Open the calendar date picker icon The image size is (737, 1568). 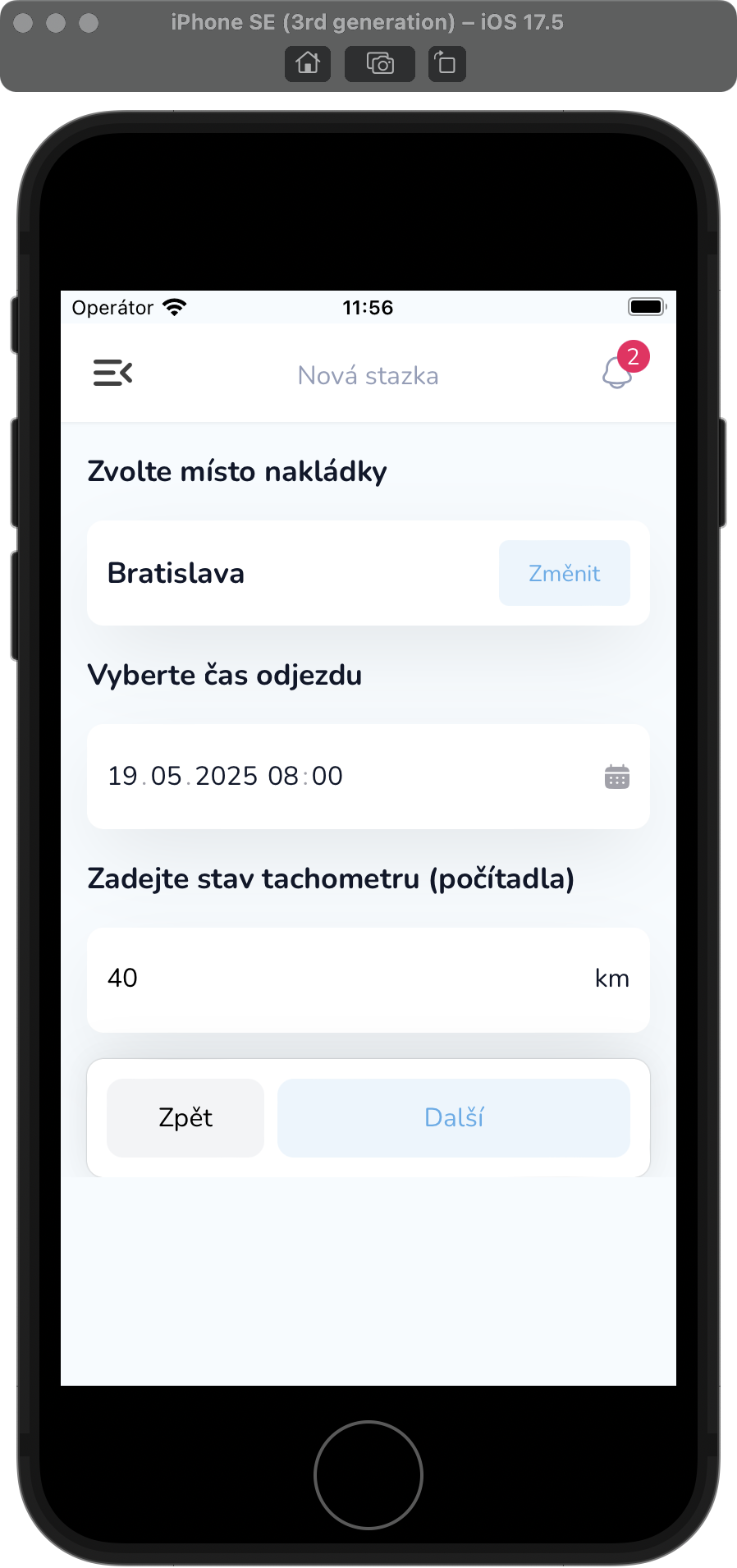616,777
